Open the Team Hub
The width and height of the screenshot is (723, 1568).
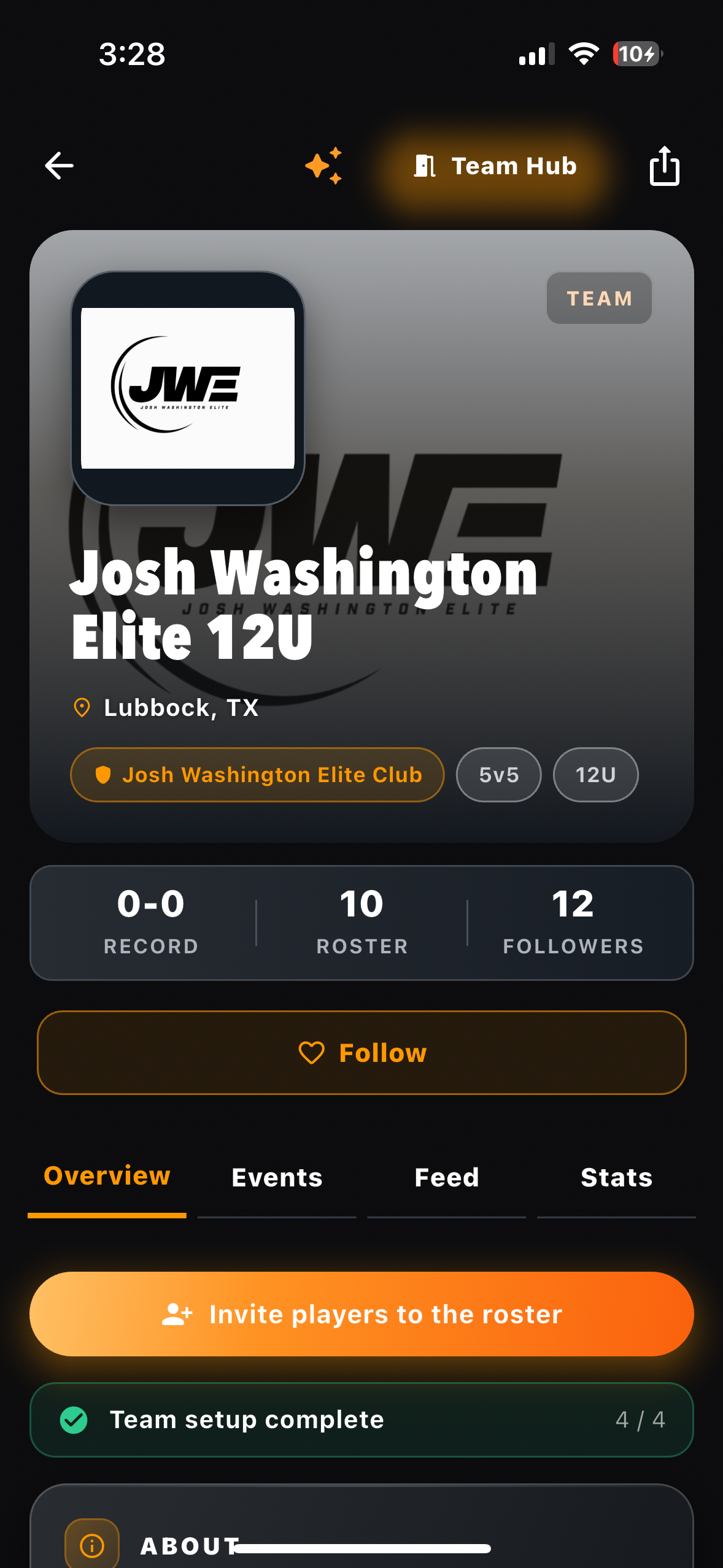(495, 166)
